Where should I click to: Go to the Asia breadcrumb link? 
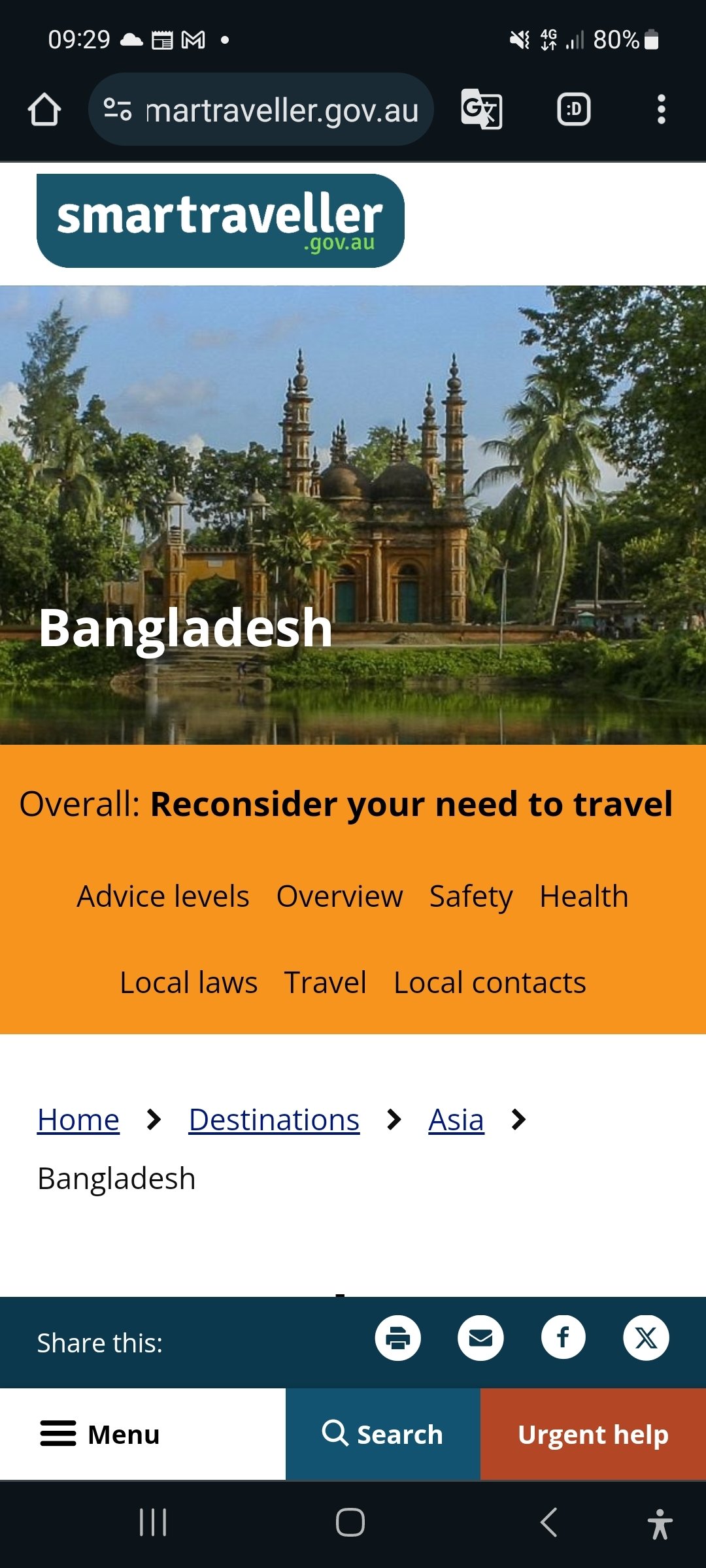[456, 1120]
